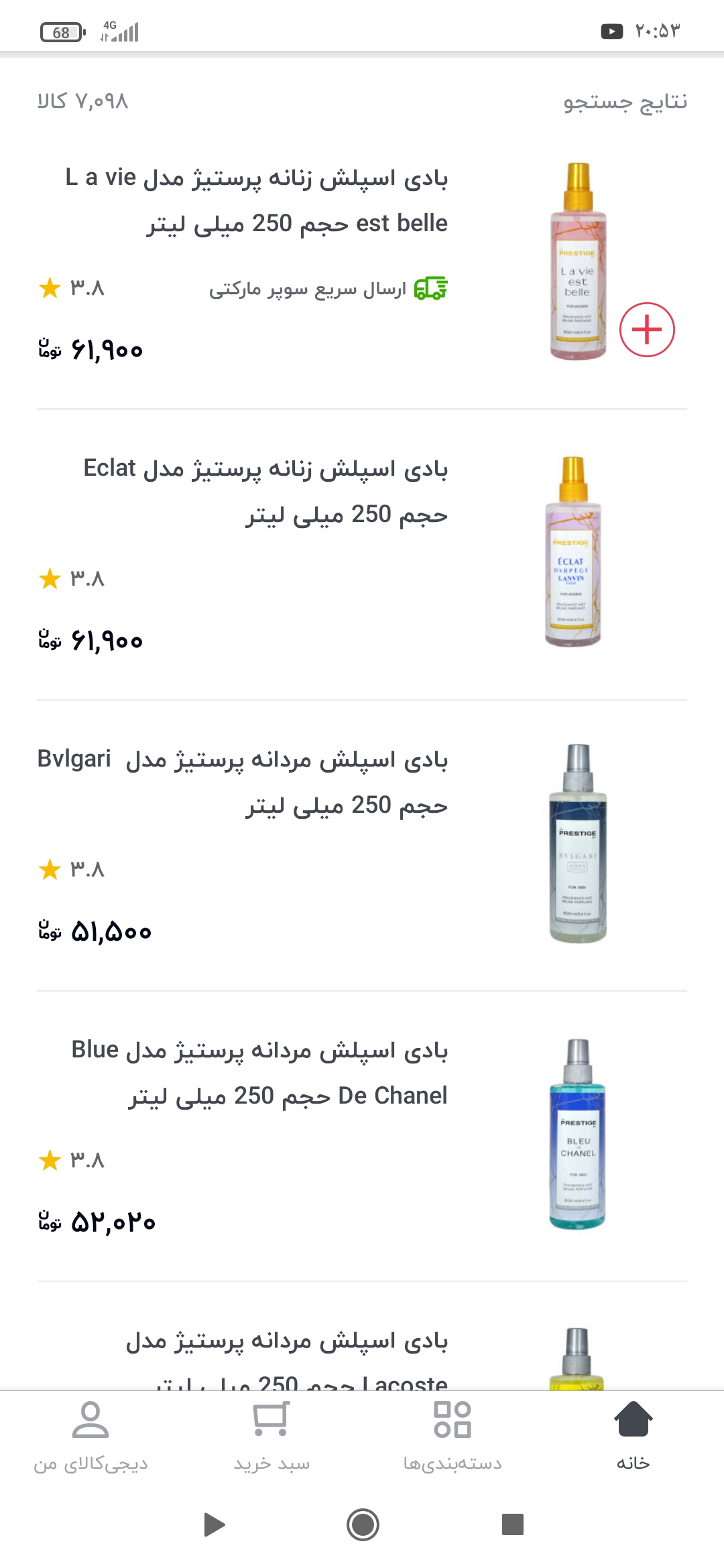This screenshot has width=724, height=1568.
Task: Tap the system back triangle button
Action: [214, 1524]
